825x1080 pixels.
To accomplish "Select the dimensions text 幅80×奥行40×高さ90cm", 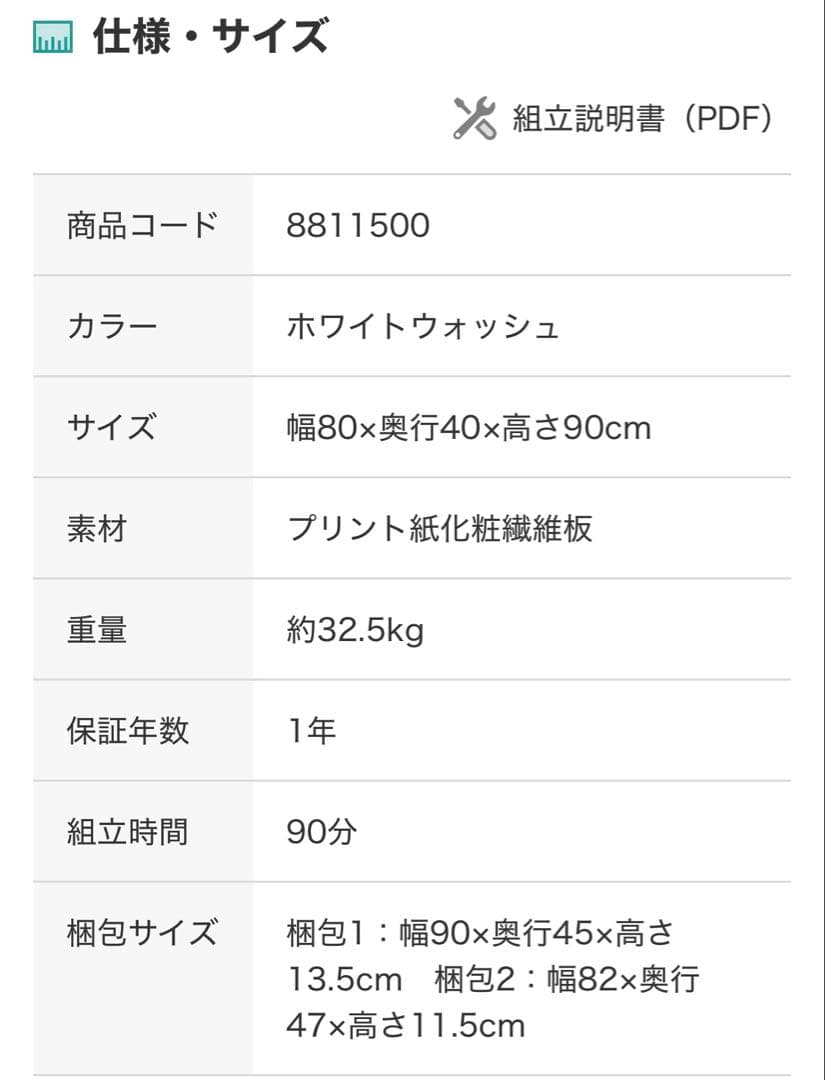I will point(467,428).
